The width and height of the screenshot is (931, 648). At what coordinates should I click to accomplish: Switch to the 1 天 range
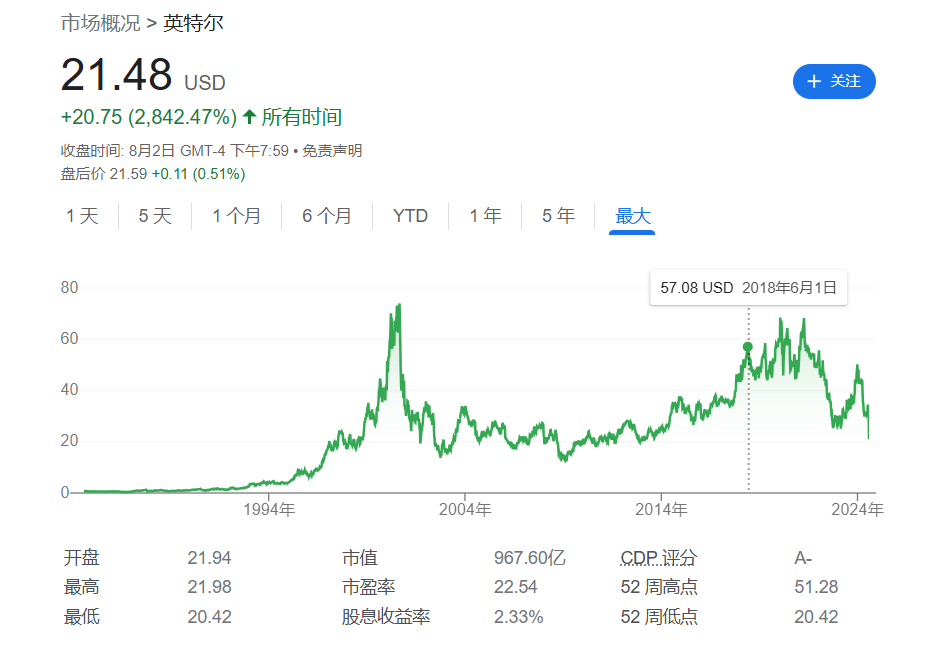[83, 216]
